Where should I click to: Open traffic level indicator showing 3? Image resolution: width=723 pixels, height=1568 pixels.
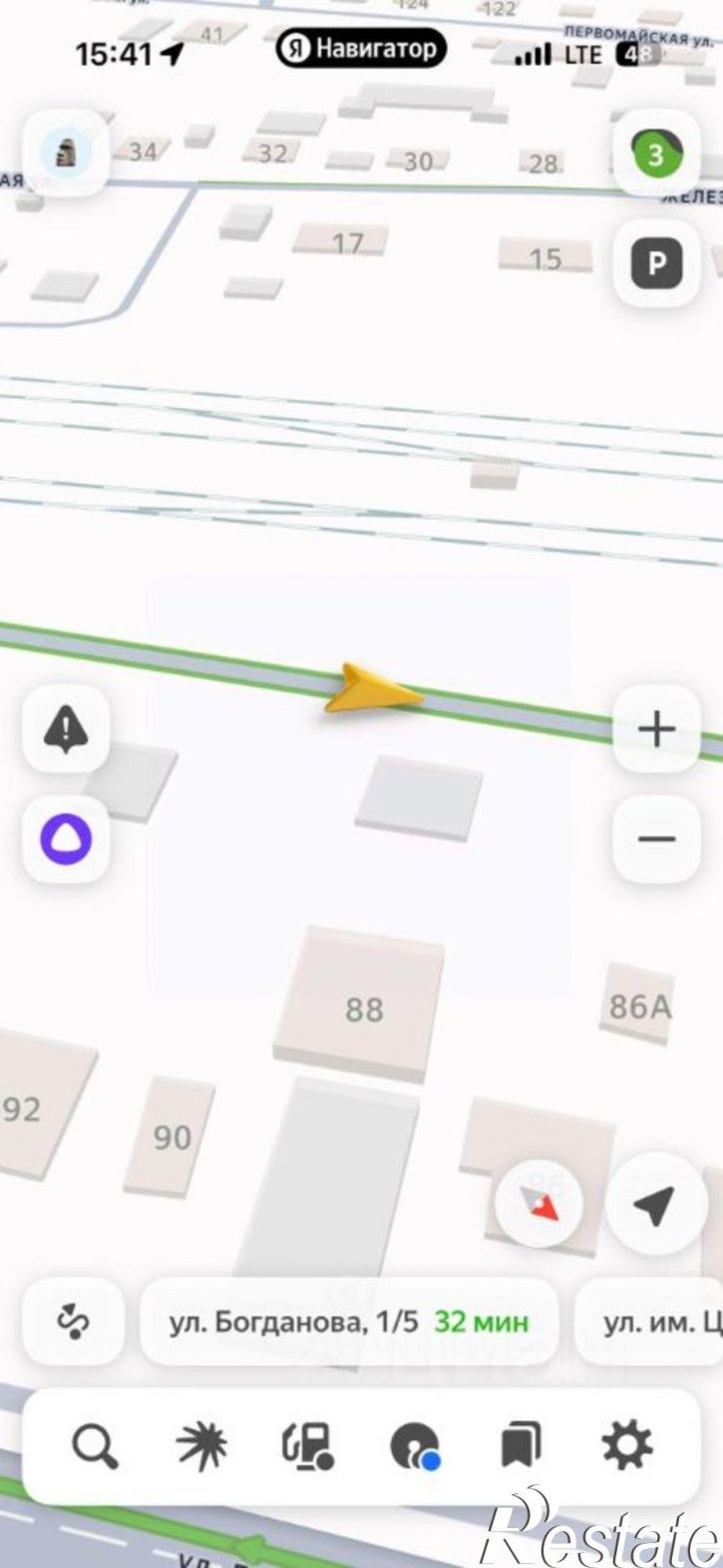pos(656,154)
